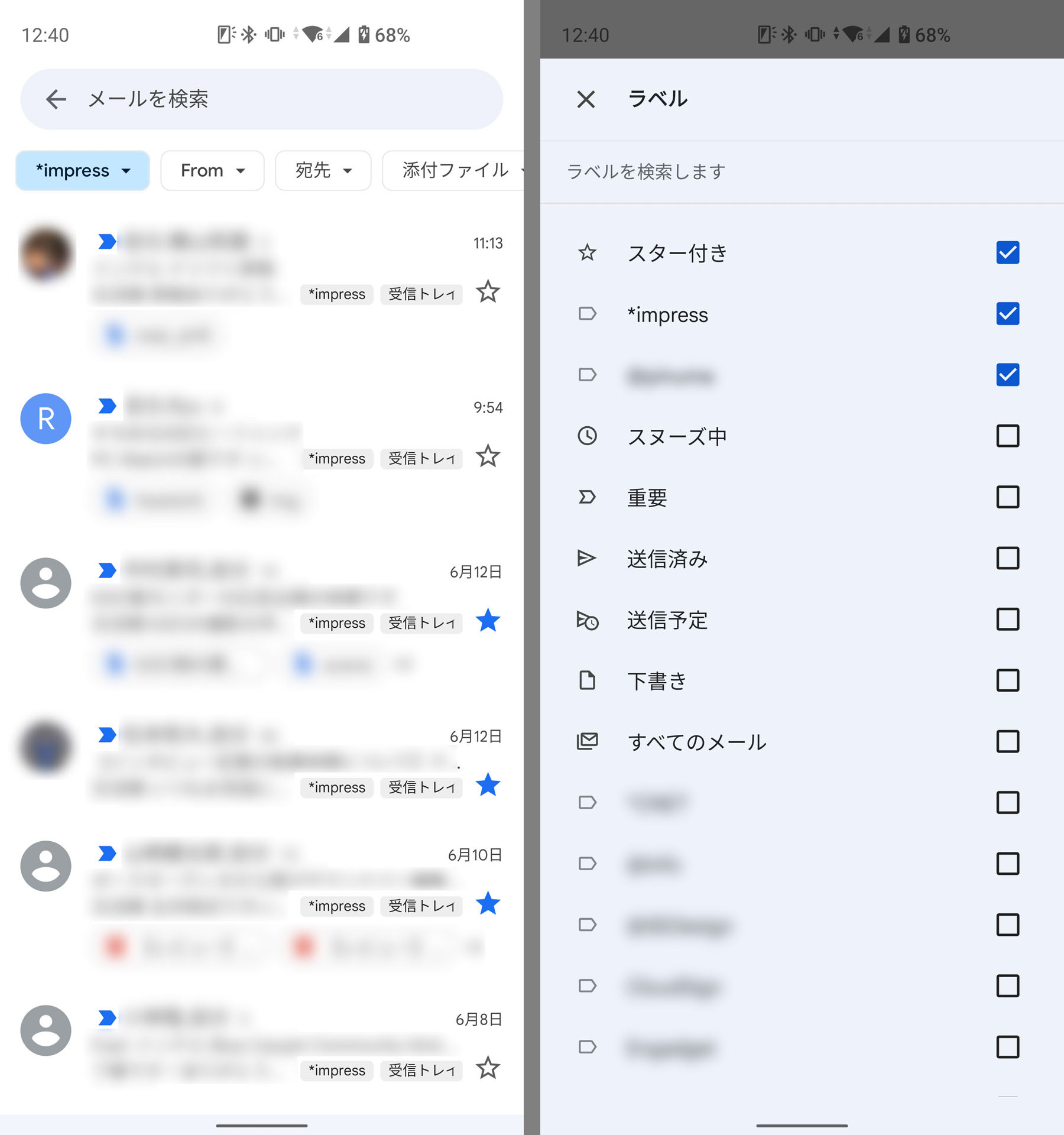Close the ラベル dialog with the X
This screenshot has height=1135, width=1064.
(585, 99)
